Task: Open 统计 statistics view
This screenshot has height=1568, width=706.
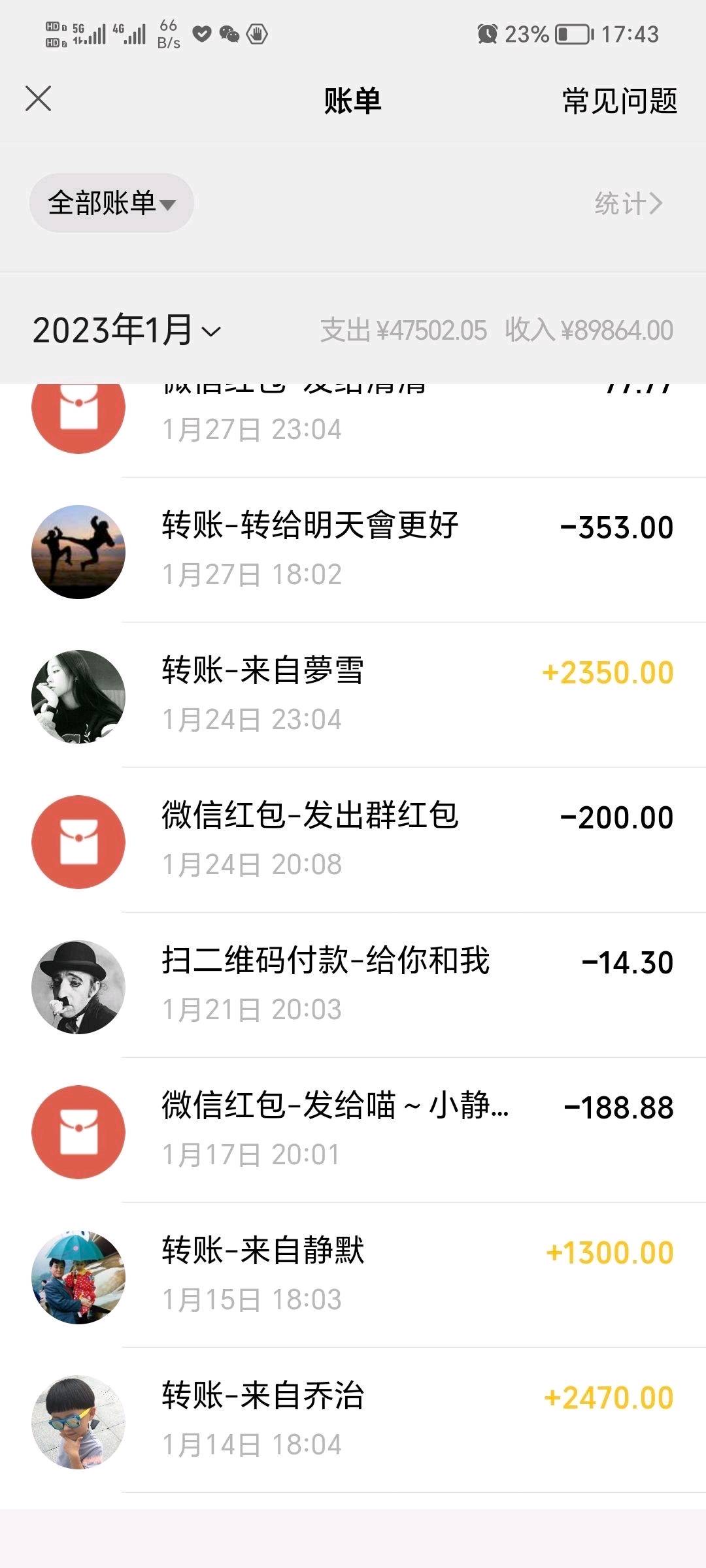Action: [628, 204]
